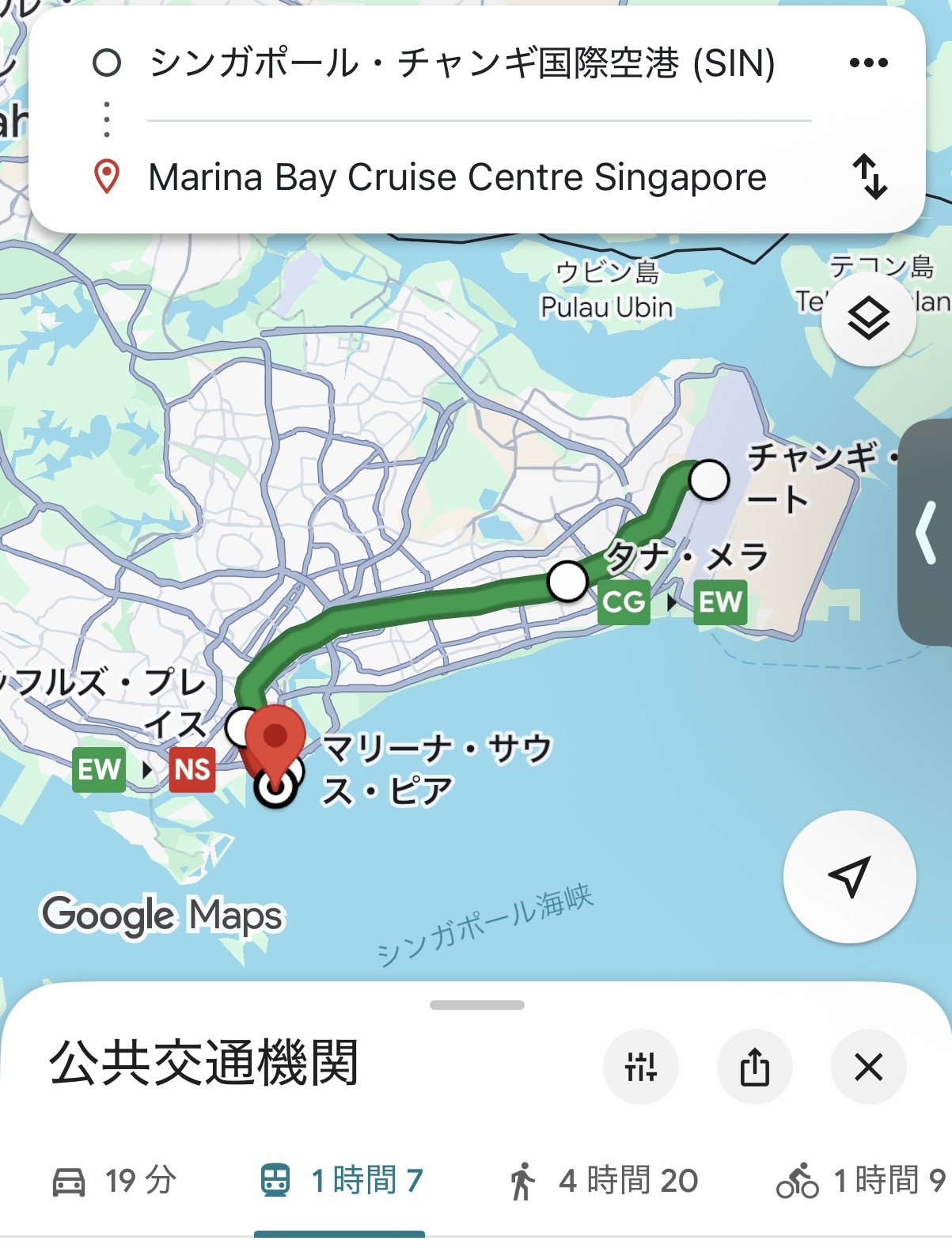Switch to cycling tab showing 1 時間 9
Viewport: 952px width, 1252px height.
coord(860,1181)
